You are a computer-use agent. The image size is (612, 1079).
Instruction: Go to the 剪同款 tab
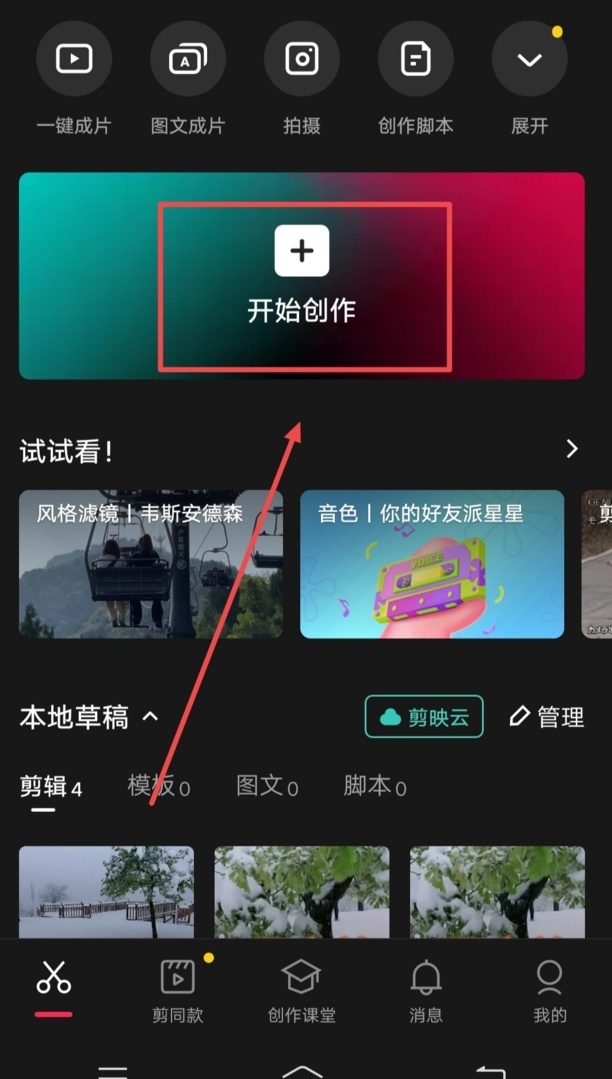[178, 990]
